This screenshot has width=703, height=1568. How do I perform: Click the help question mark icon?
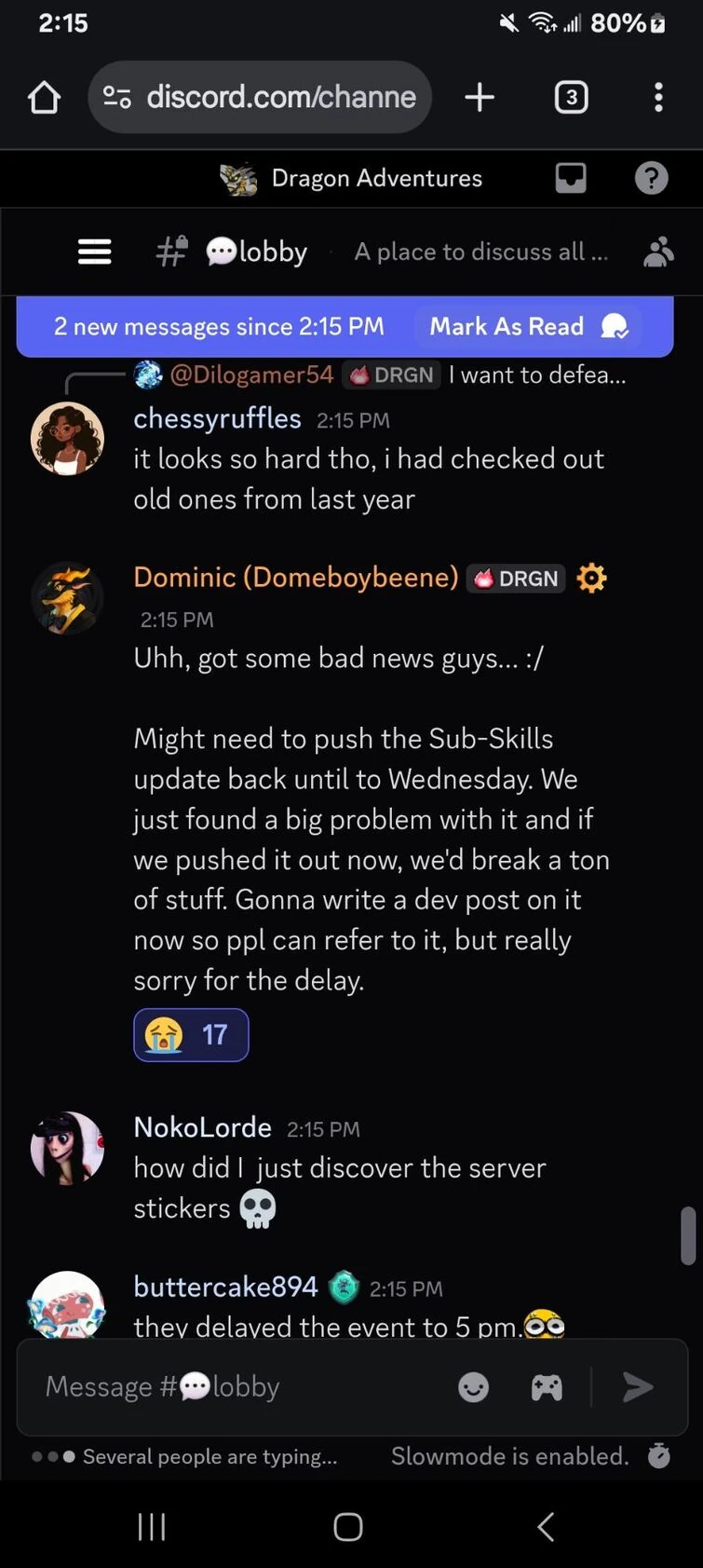tap(652, 178)
